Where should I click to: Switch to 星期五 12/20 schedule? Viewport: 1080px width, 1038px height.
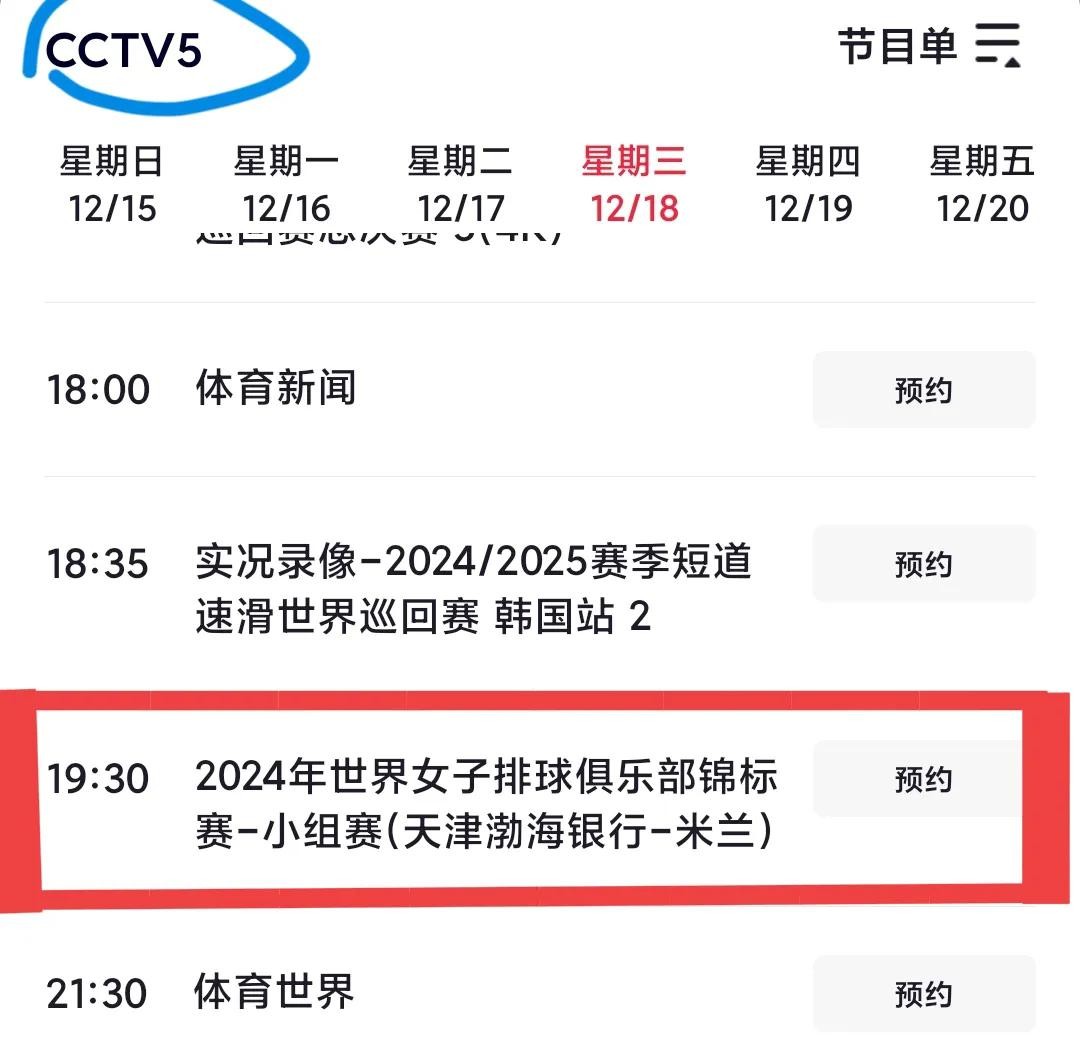pos(982,184)
